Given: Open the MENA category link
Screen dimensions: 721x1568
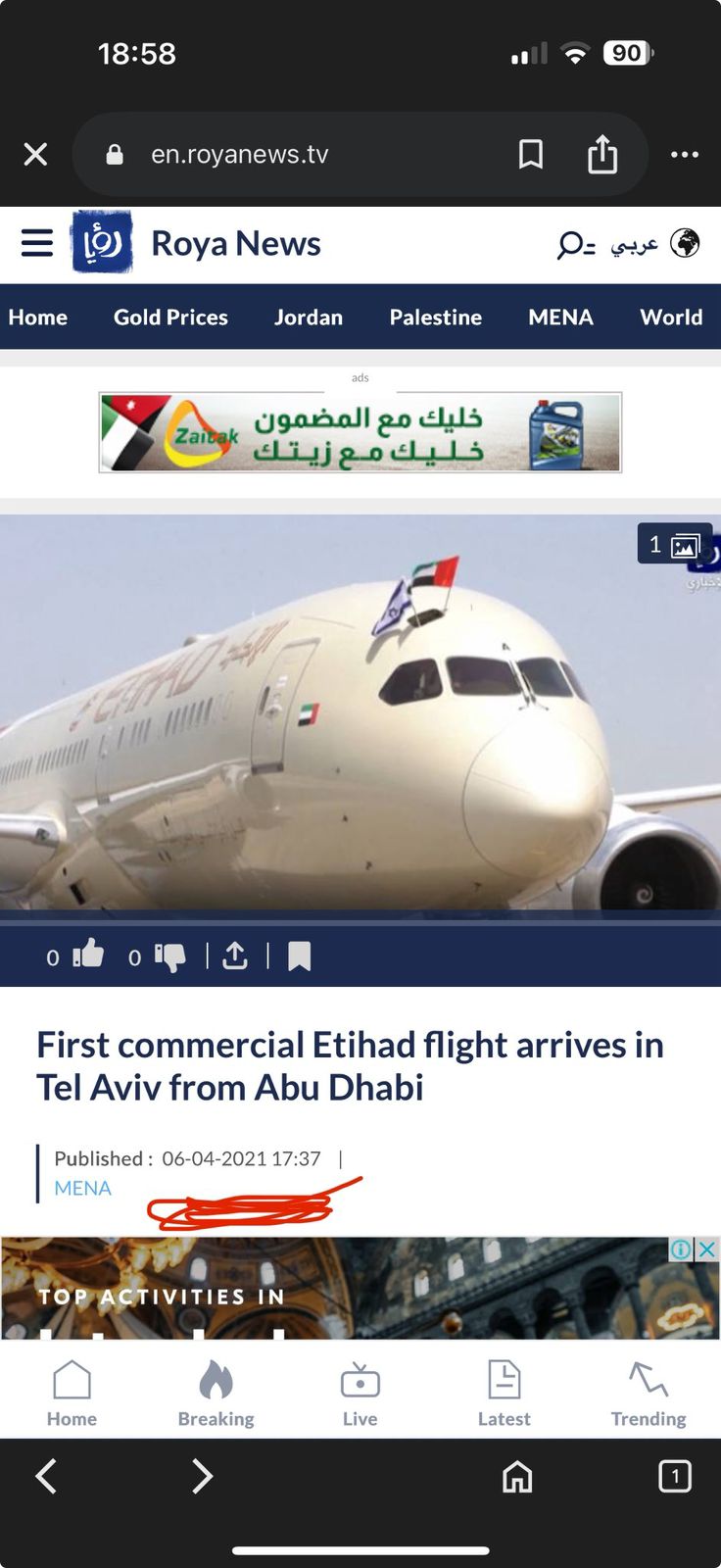Looking at the screenshot, I should [x=82, y=1188].
